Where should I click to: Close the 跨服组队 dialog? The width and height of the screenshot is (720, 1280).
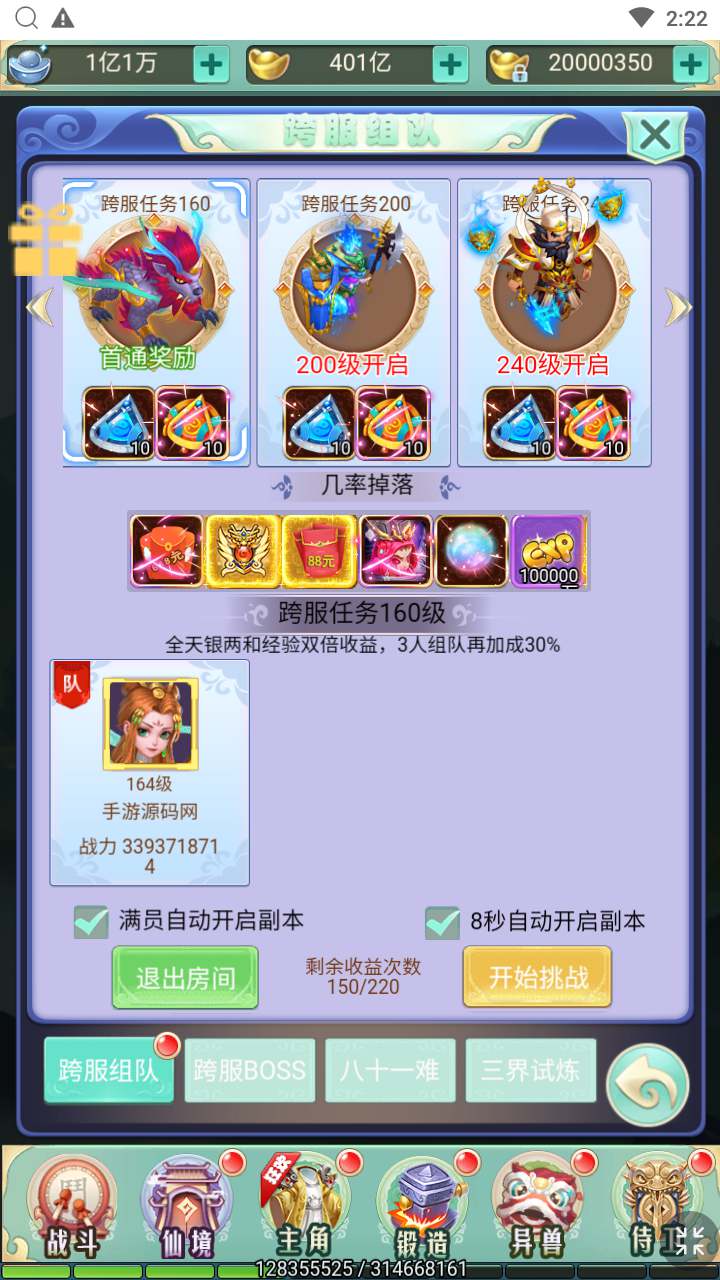[x=655, y=135]
